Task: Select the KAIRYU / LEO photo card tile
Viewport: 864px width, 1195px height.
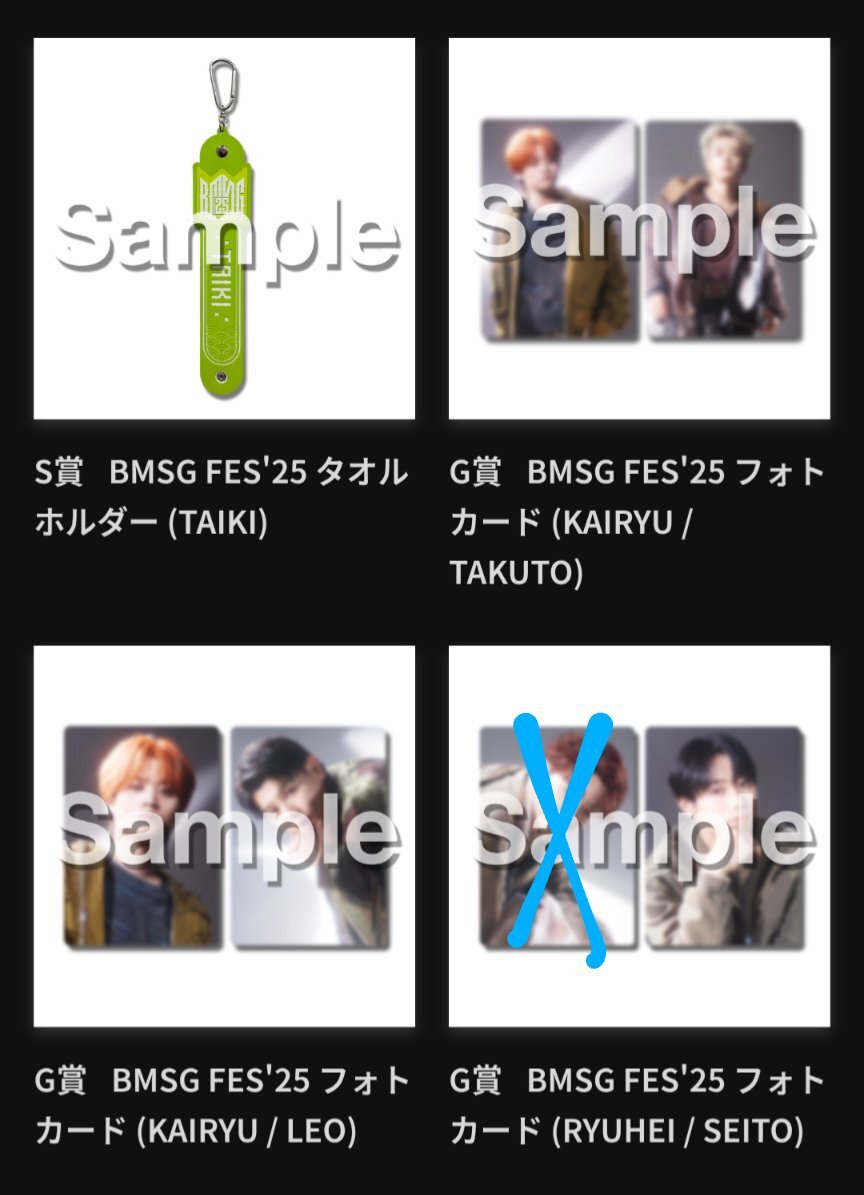Action: coord(224,836)
